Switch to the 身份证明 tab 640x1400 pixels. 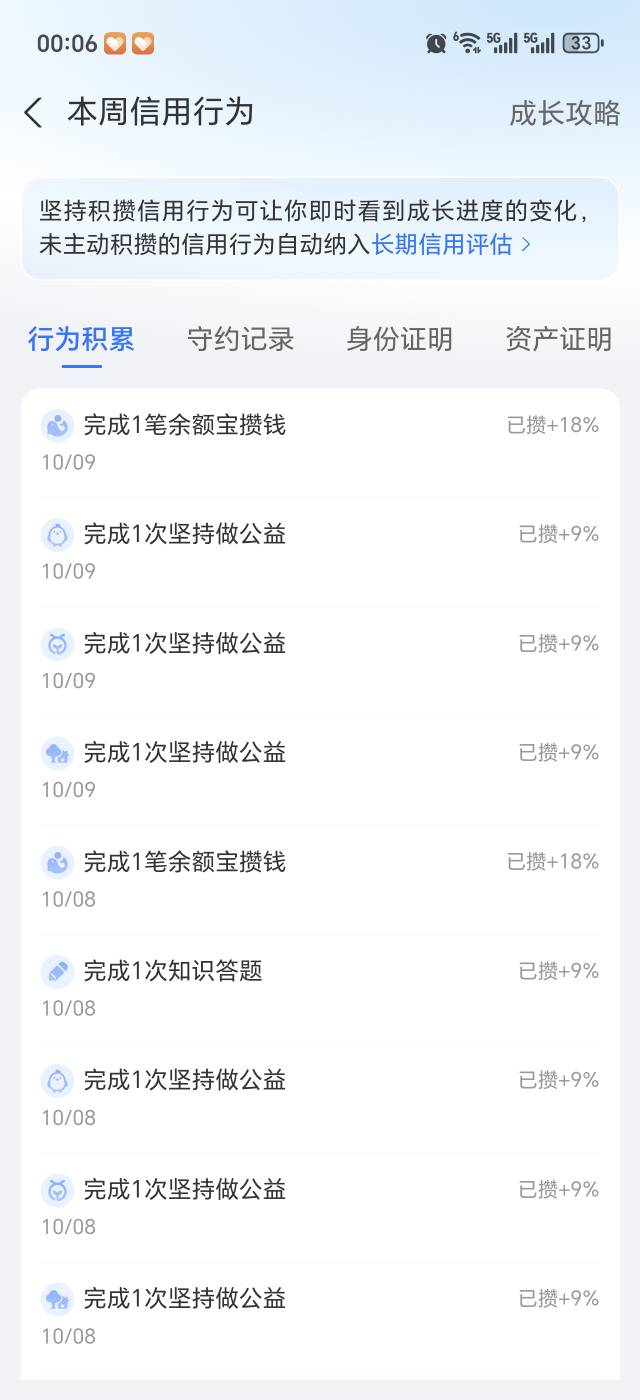(400, 339)
